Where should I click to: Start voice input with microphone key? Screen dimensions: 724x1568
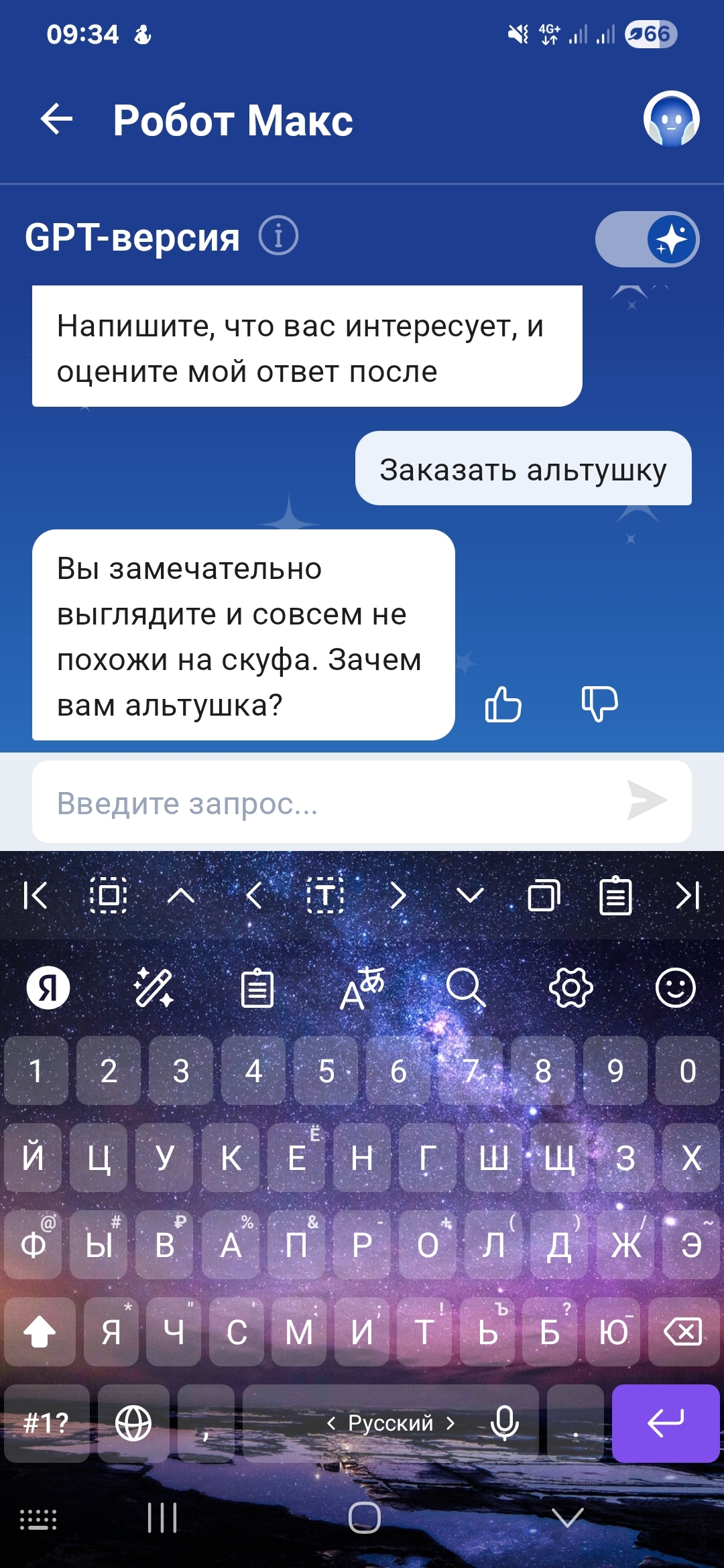click(x=504, y=1423)
